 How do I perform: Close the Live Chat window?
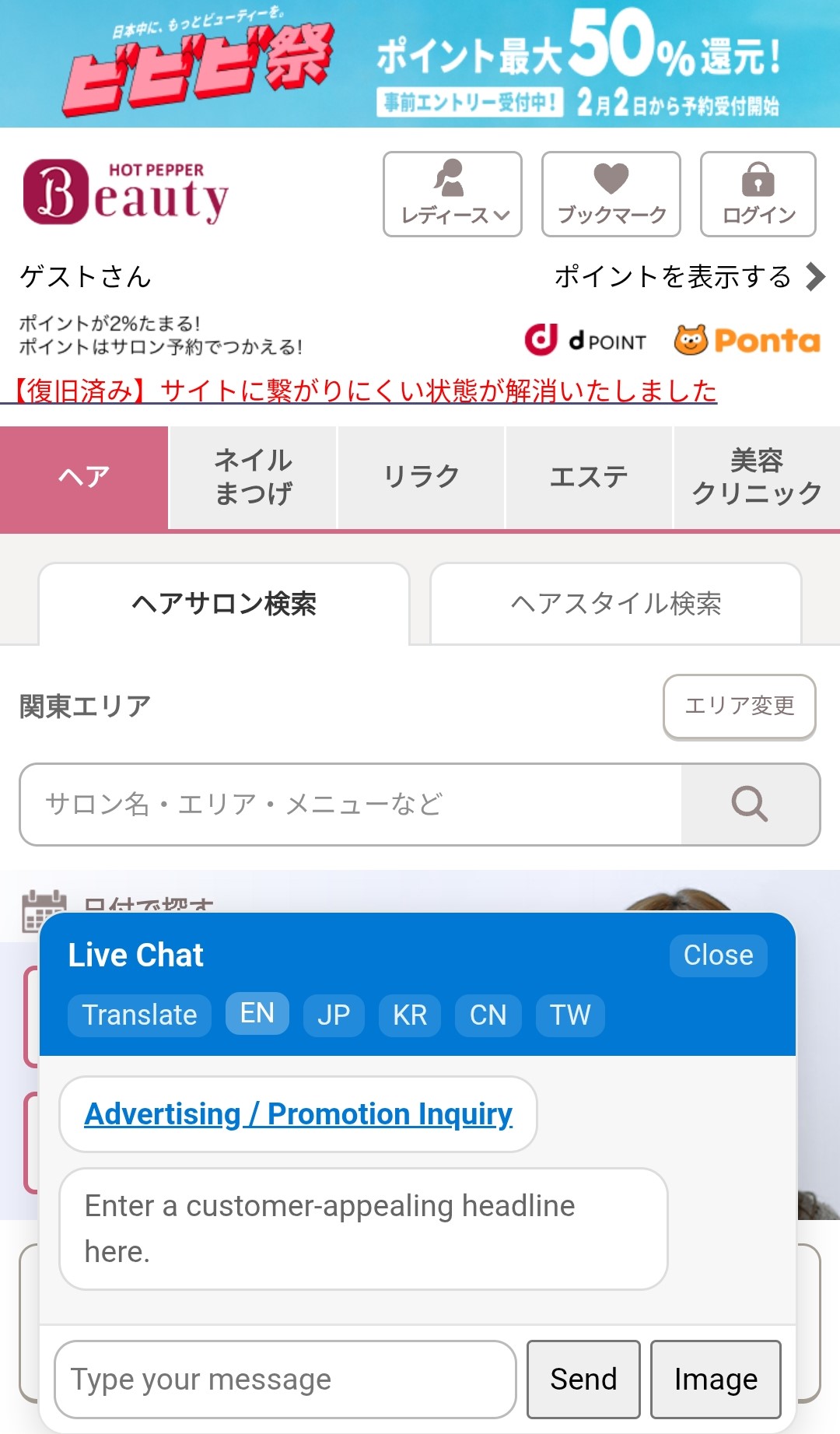point(718,955)
